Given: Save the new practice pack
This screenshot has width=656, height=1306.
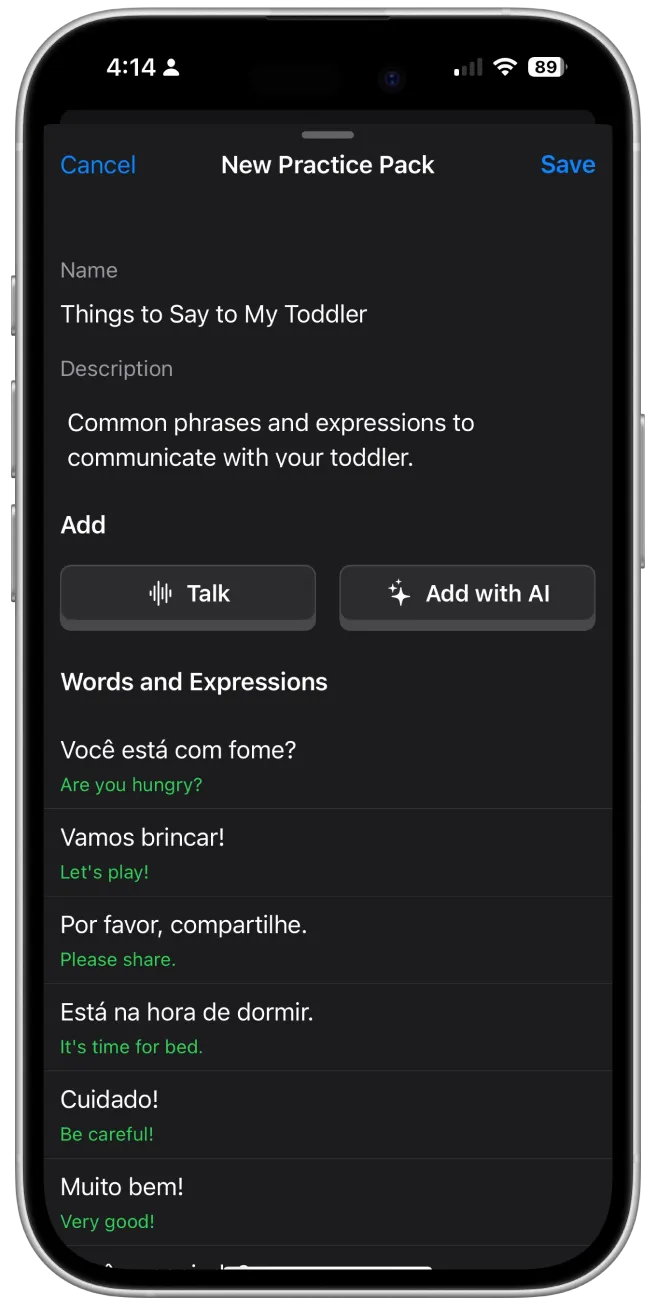Looking at the screenshot, I should [x=567, y=165].
